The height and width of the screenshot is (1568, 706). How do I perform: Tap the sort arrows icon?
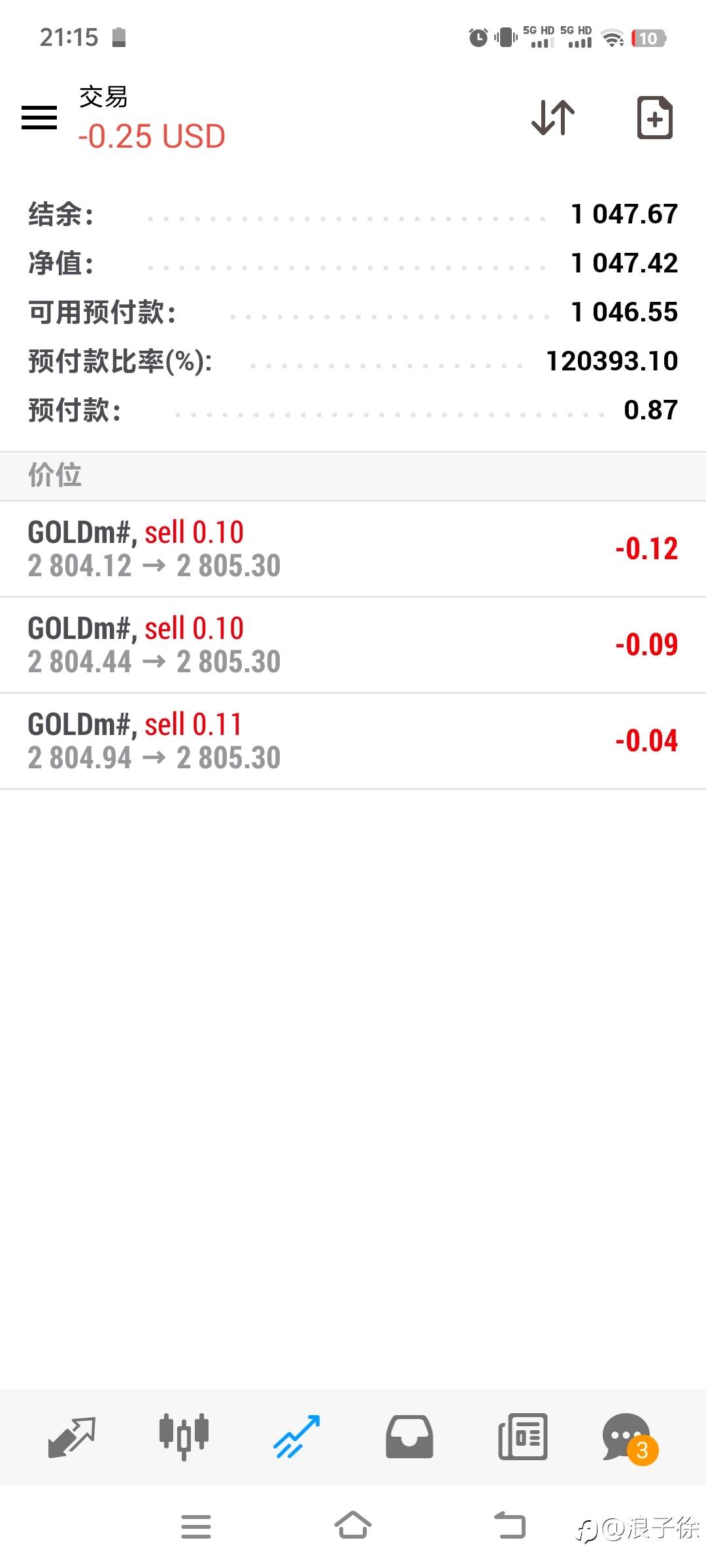(553, 118)
